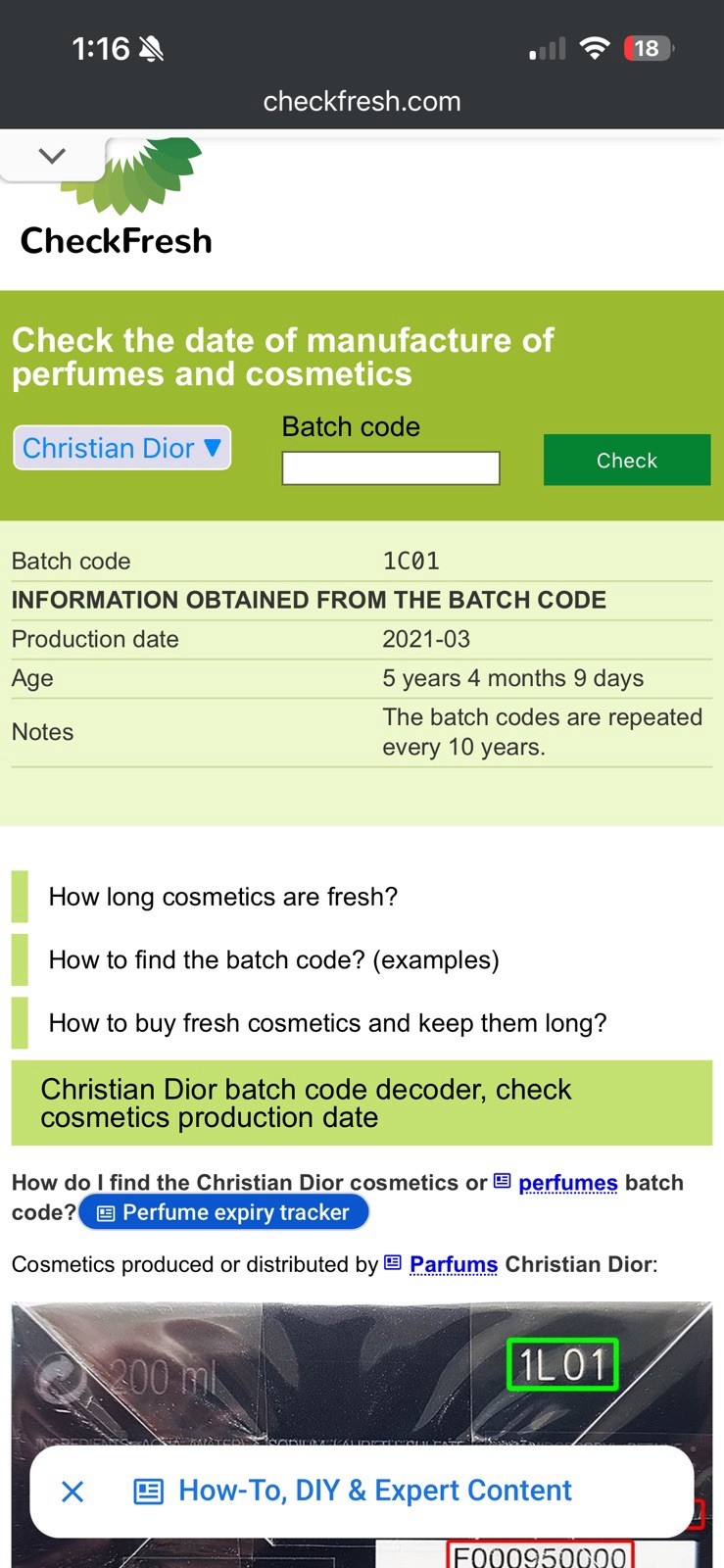724x1568 pixels.
Task: Follow the Parfums link
Action: pos(454,1264)
